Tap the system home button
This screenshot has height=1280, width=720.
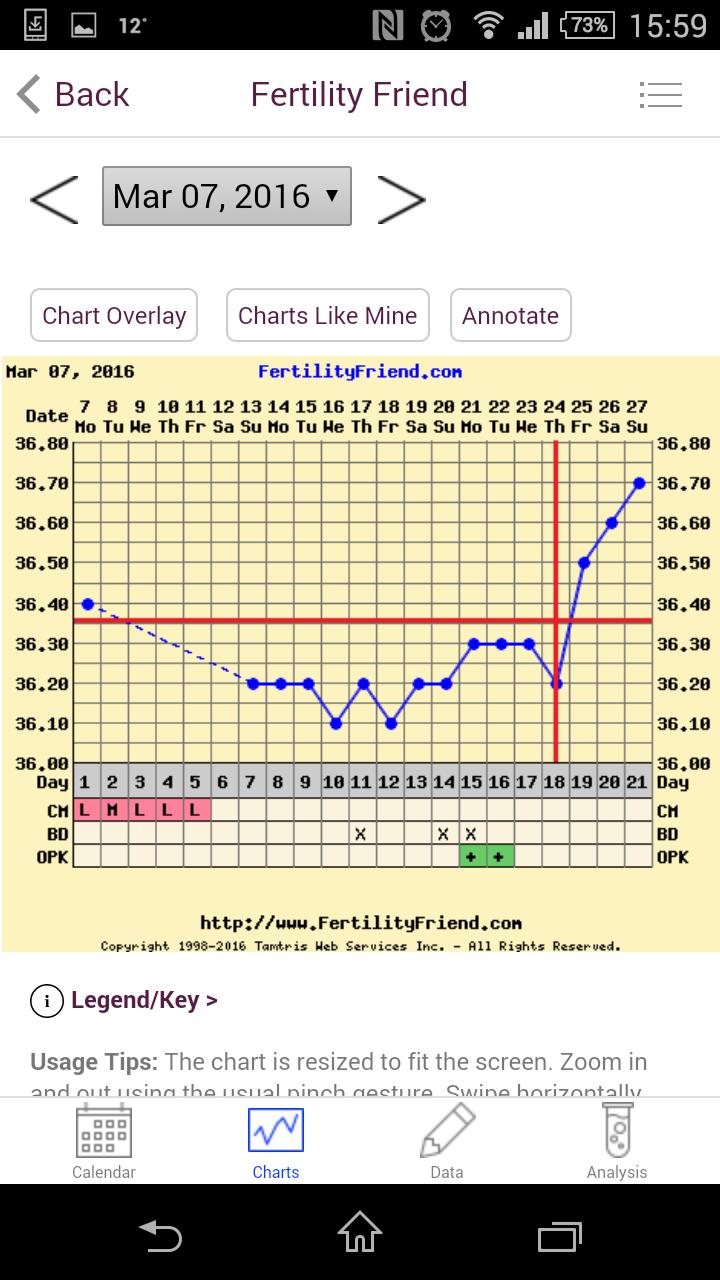coord(360,1232)
